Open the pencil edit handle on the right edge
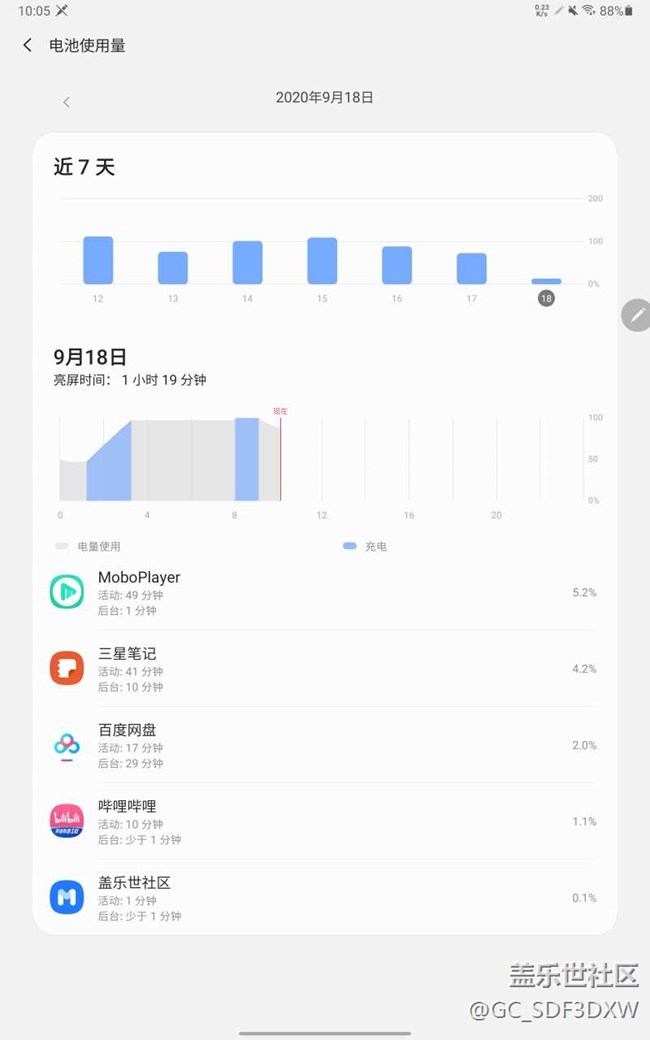Screen dimensions: 650x1040 pos(636,315)
